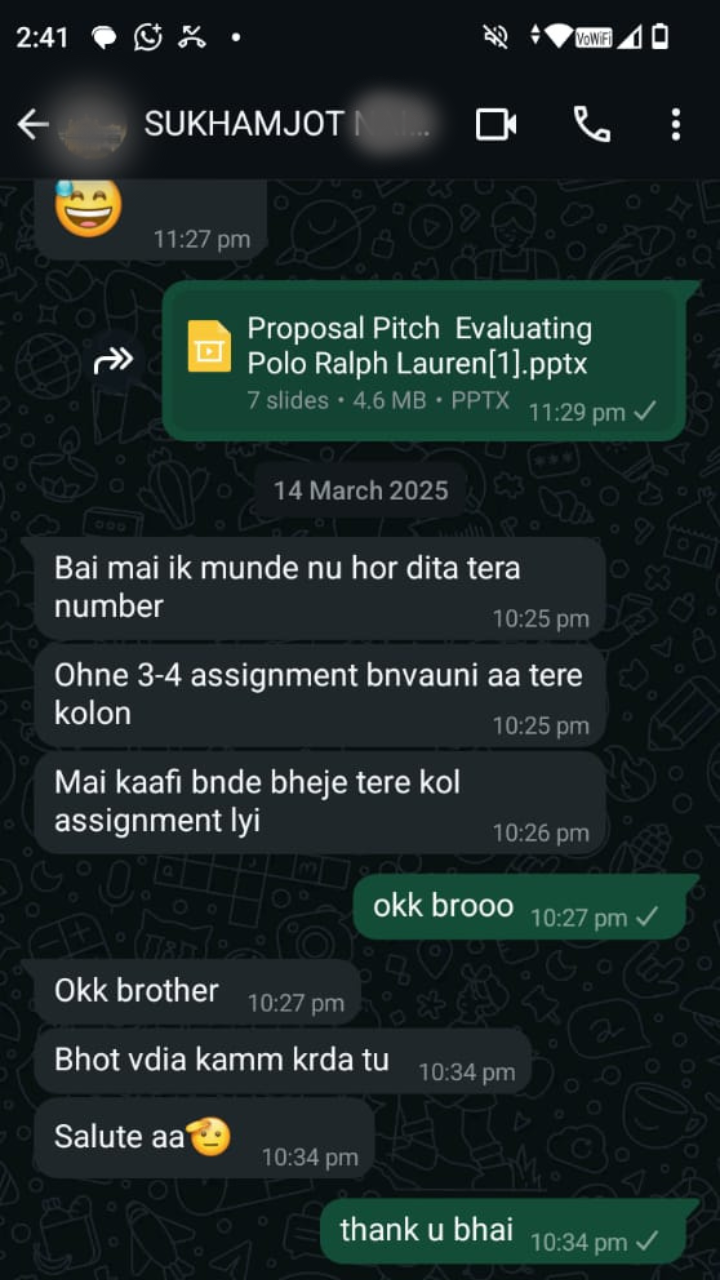The image size is (720, 1280).
Task: Forward the Proposal Pitch document
Action: 113,361
